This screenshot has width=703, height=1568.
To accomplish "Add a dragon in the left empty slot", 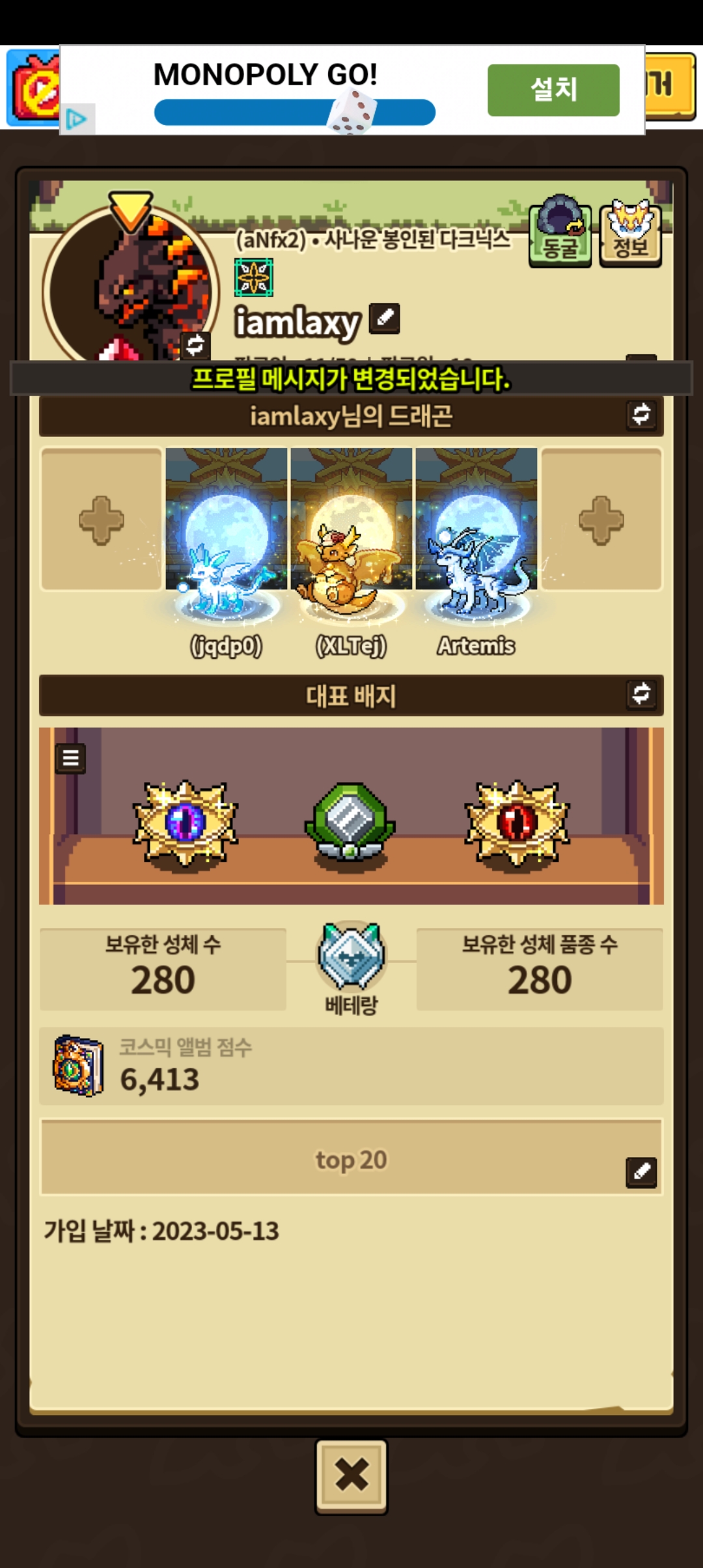I will click(x=102, y=520).
